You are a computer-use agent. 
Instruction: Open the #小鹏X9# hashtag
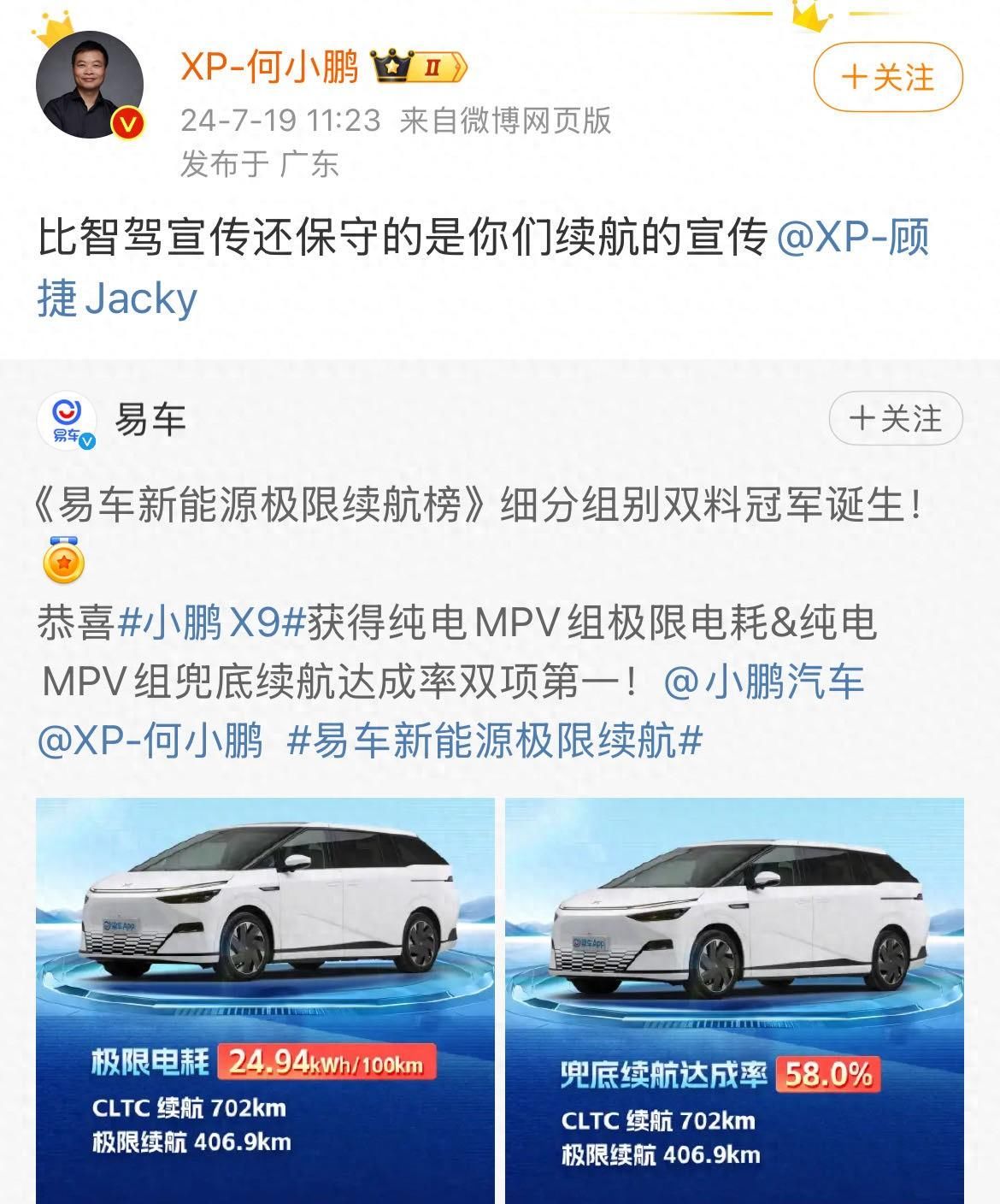[211, 622]
